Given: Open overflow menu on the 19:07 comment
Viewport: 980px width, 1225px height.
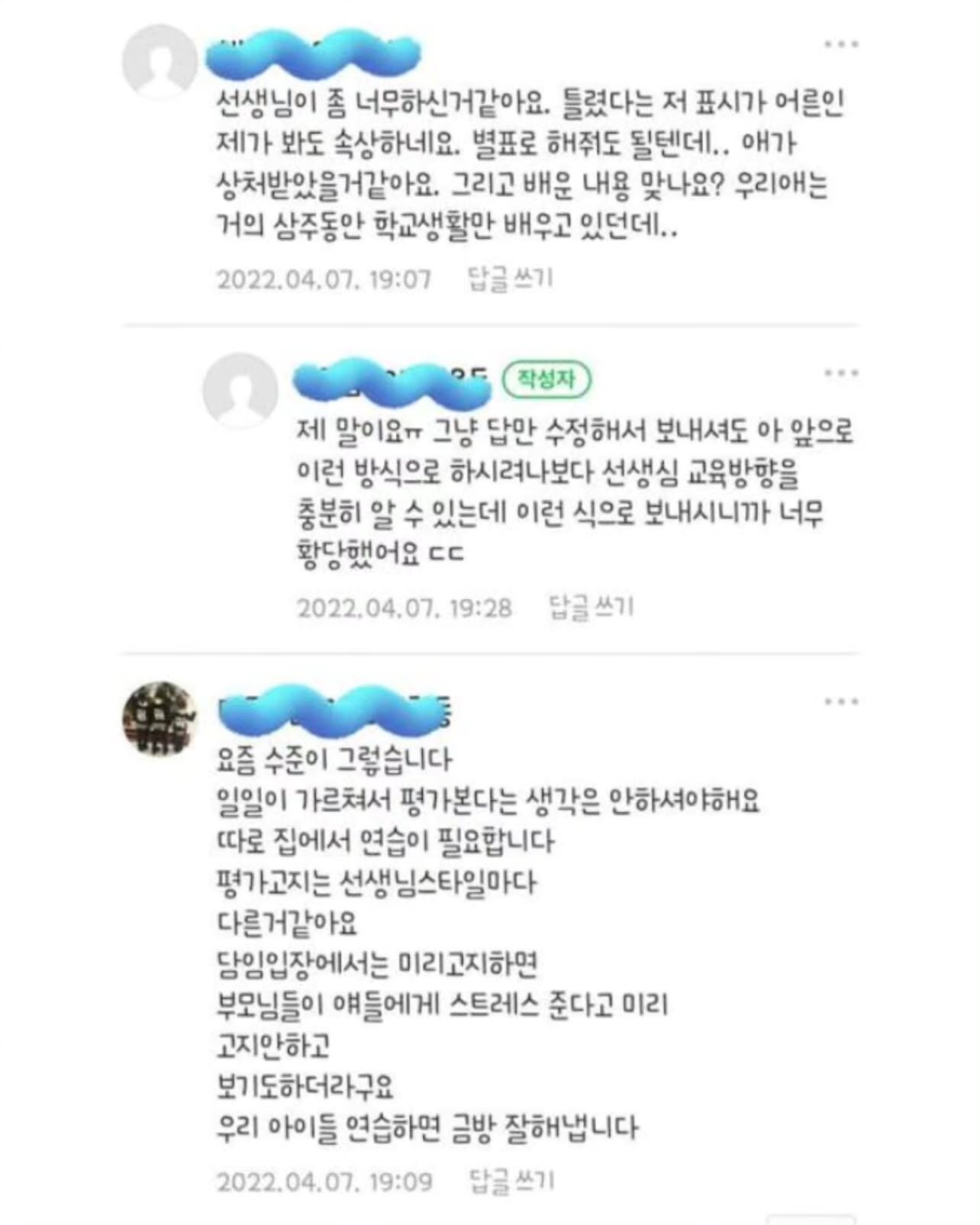Looking at the screenshot, I should 841,44.
